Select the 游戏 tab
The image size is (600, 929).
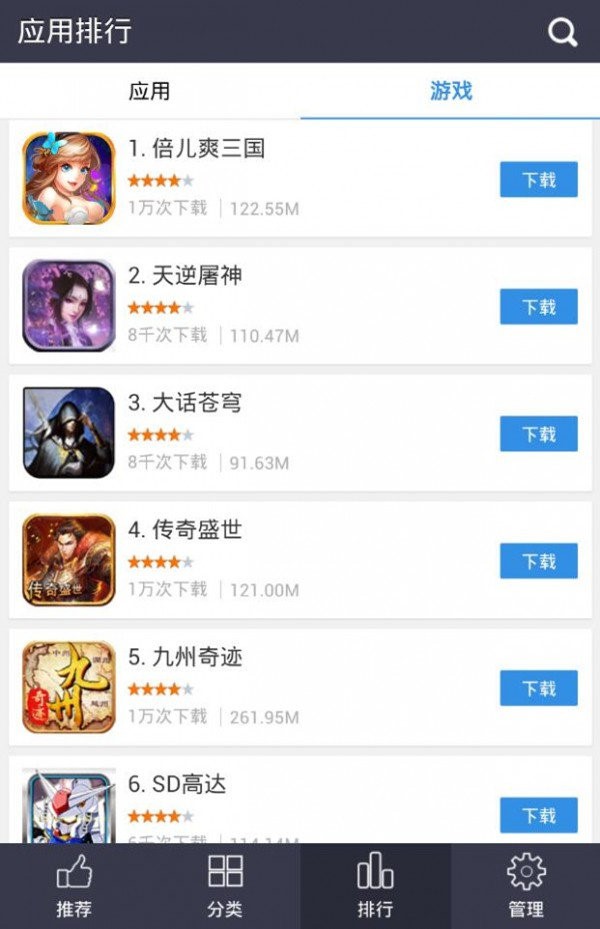(x=450, y=91)
